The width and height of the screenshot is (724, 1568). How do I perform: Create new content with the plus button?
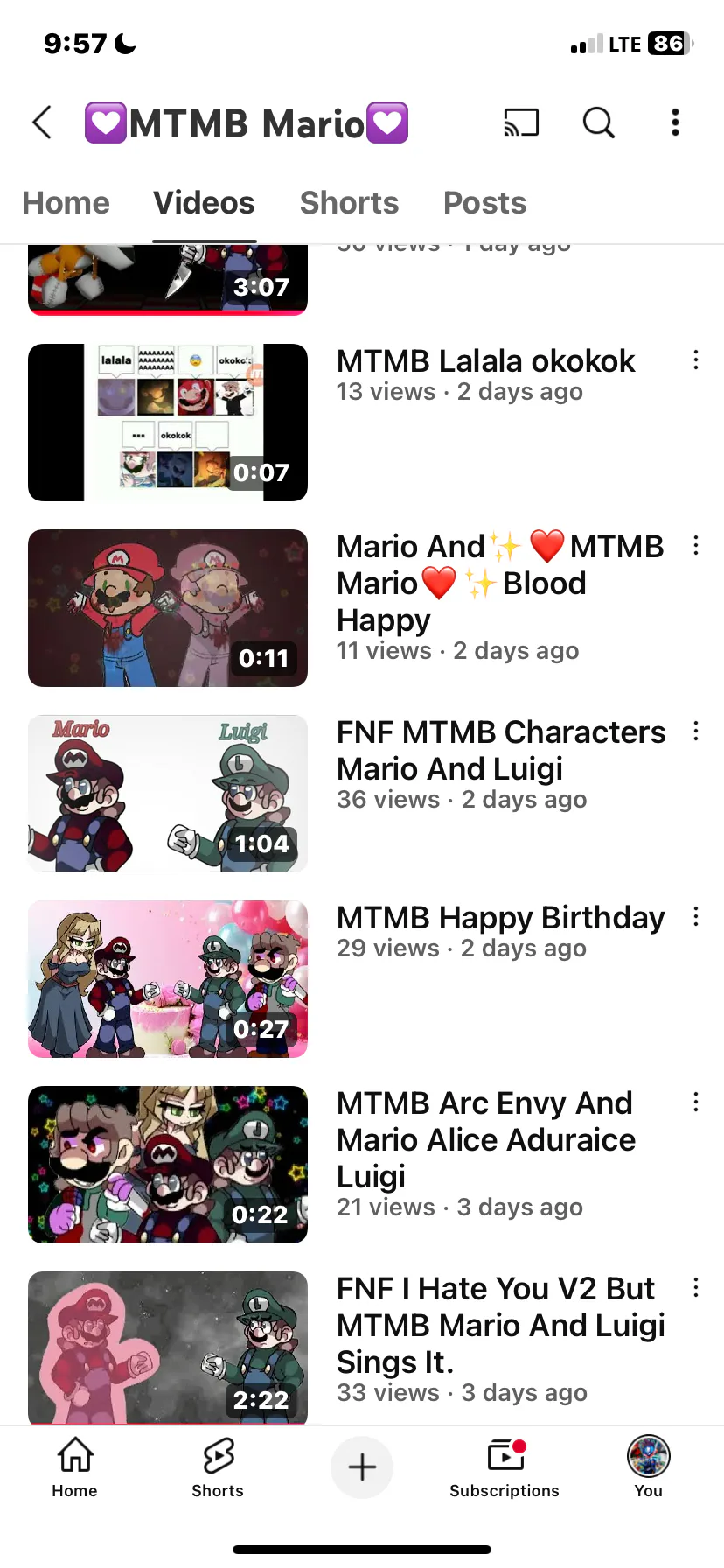[x=362, y=1467]
